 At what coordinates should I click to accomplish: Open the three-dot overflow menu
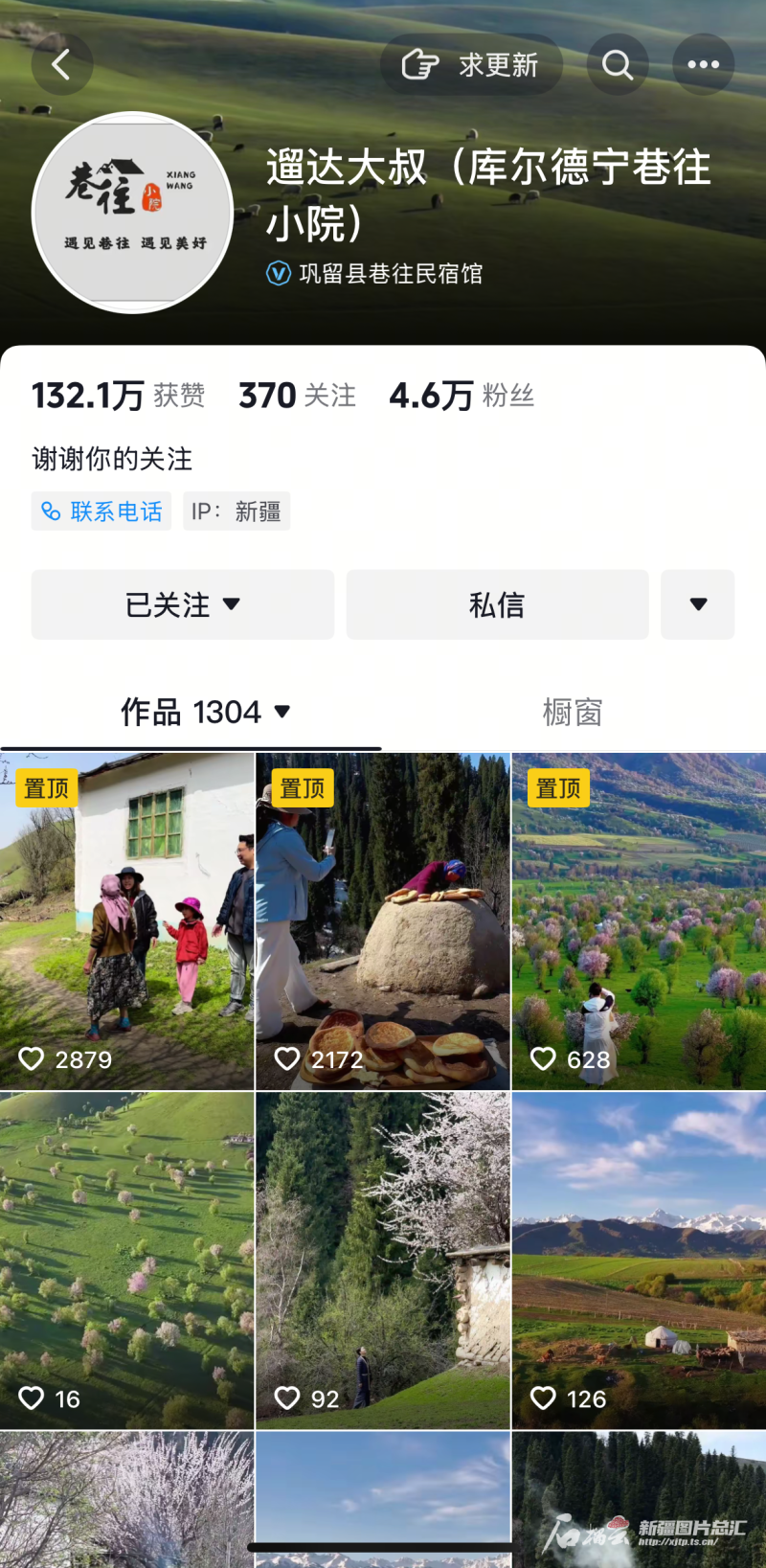(x=703, y=65)
